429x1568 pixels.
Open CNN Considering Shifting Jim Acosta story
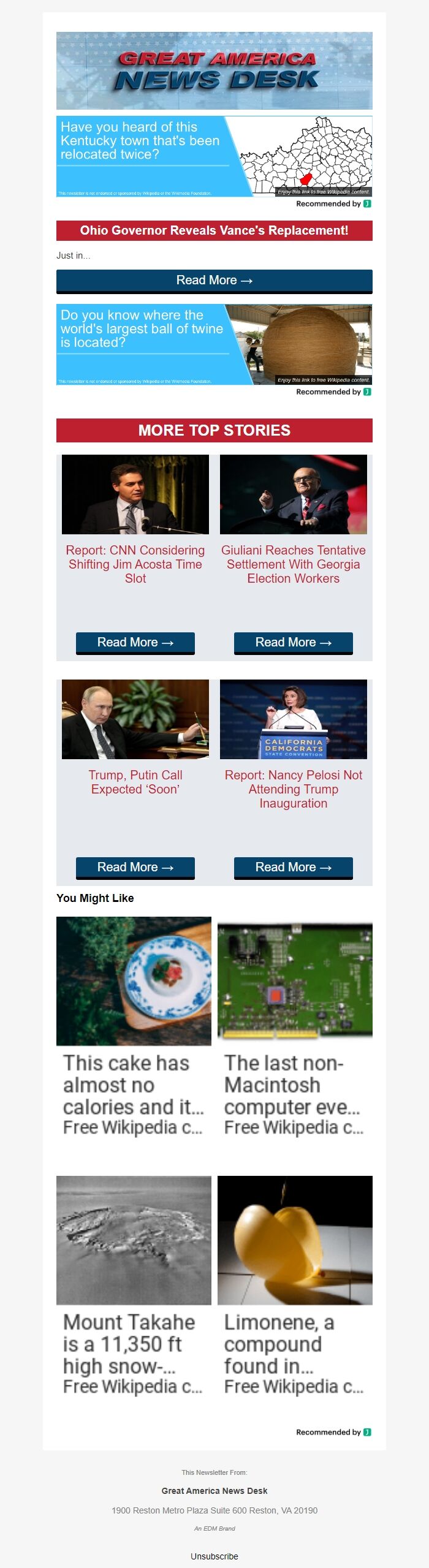click(x=135, y=564)
